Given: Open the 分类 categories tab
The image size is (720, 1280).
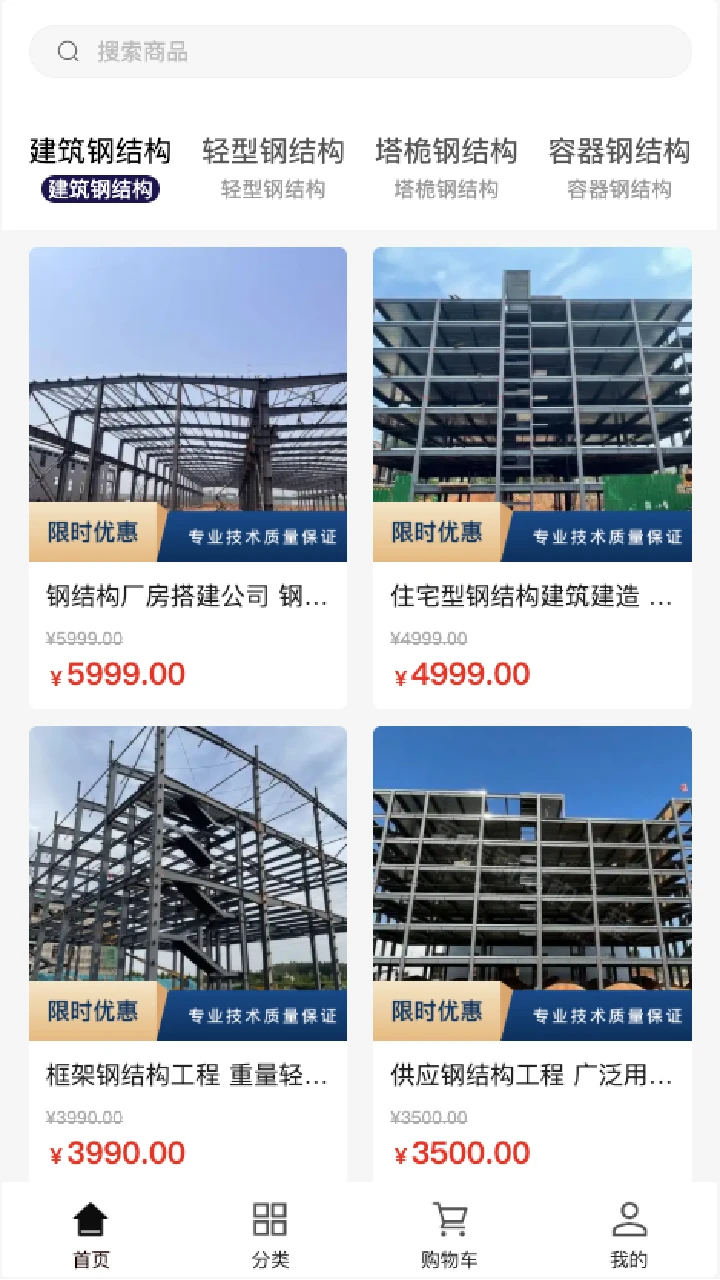Looking at the screenshot, I should pos(270,1232).
